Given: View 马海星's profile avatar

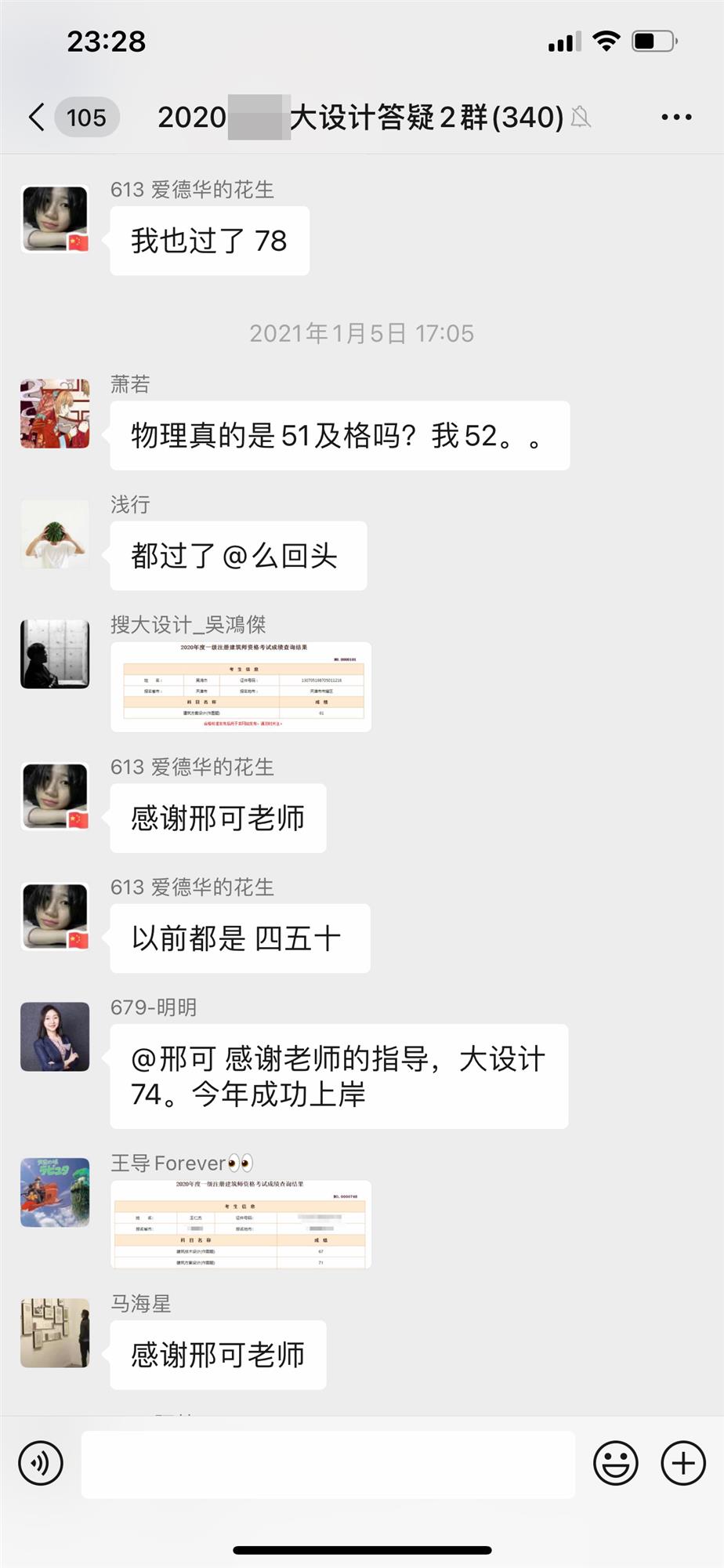Looking at the screenshot, I should (55, 1333).
